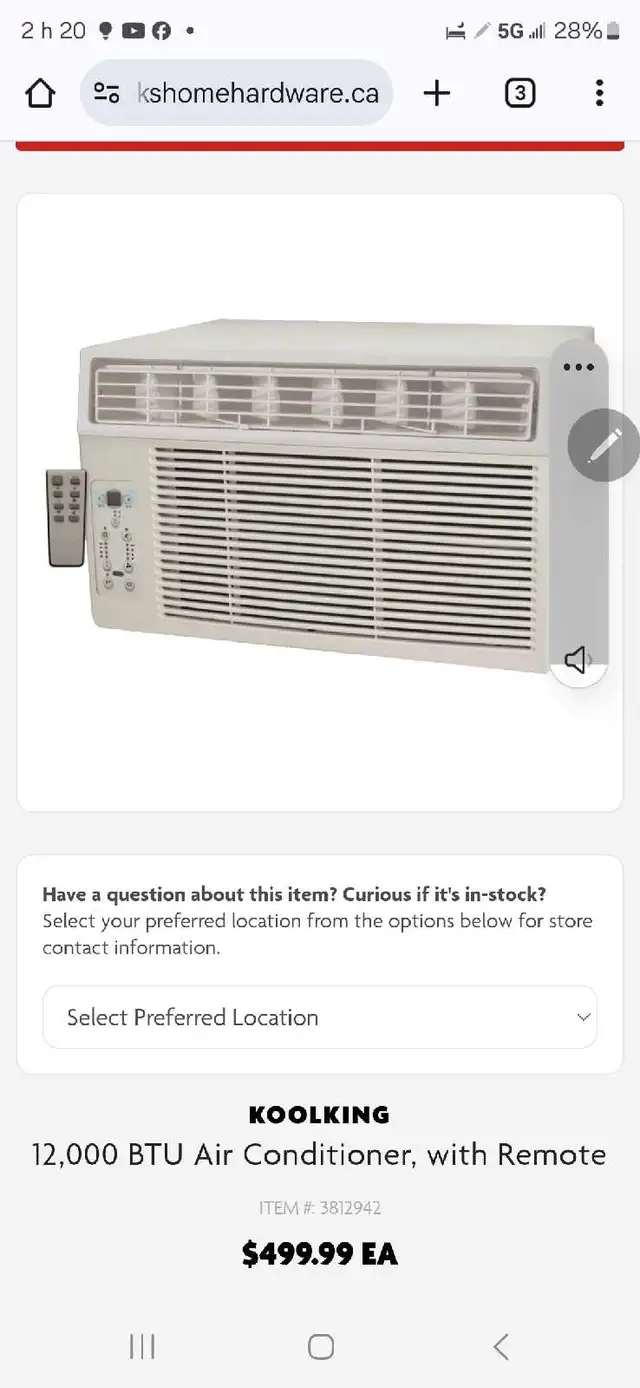The height and width of the screenshot is (1388, 640).
Task: Expand the Select Preferred Location dropdown
Action: [320, 1017]
